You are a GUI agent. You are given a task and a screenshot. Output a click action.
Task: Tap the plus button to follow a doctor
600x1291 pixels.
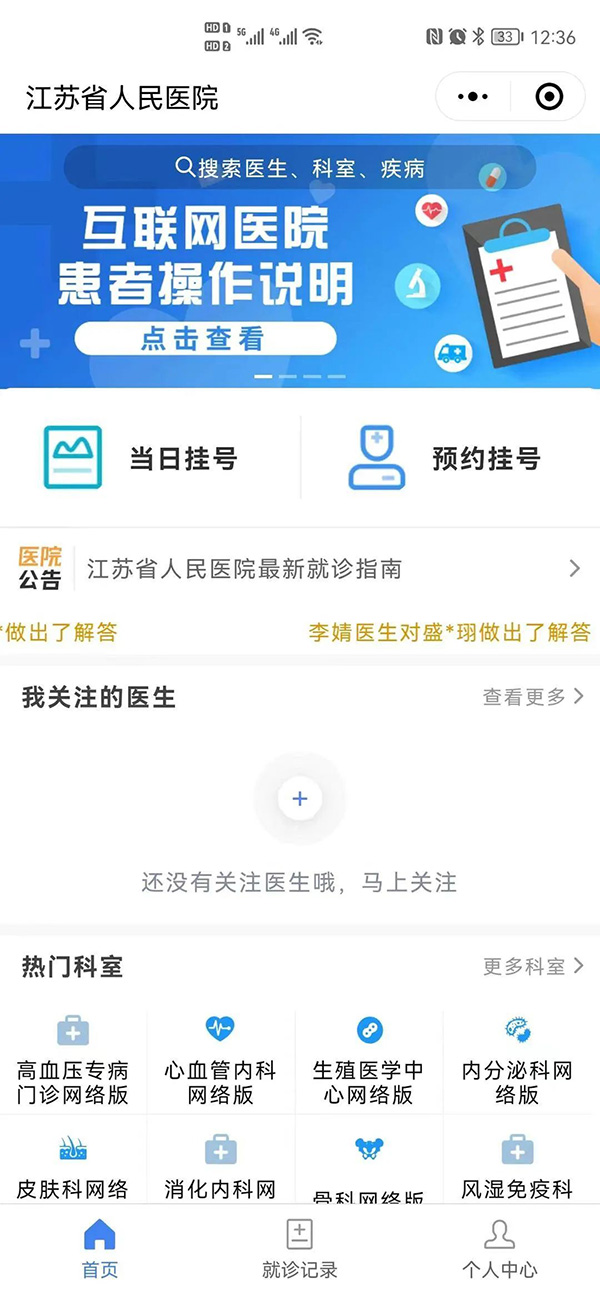coord(299,798)
